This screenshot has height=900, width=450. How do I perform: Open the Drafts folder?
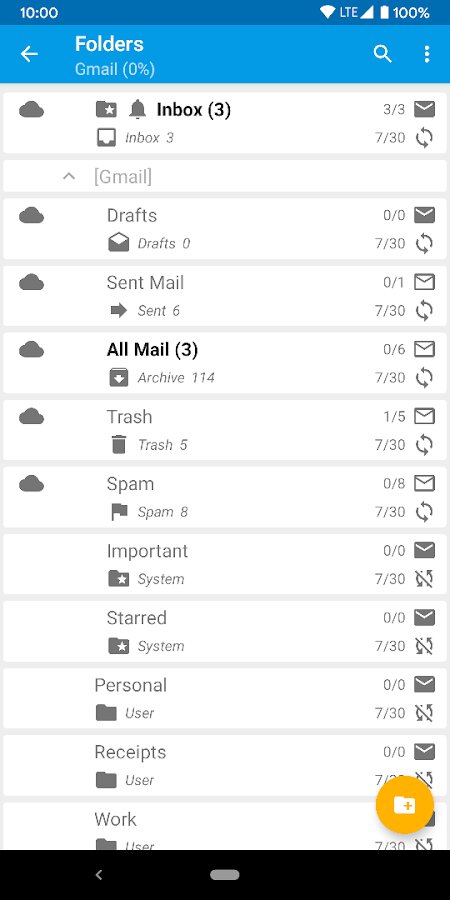click(225, 228)
